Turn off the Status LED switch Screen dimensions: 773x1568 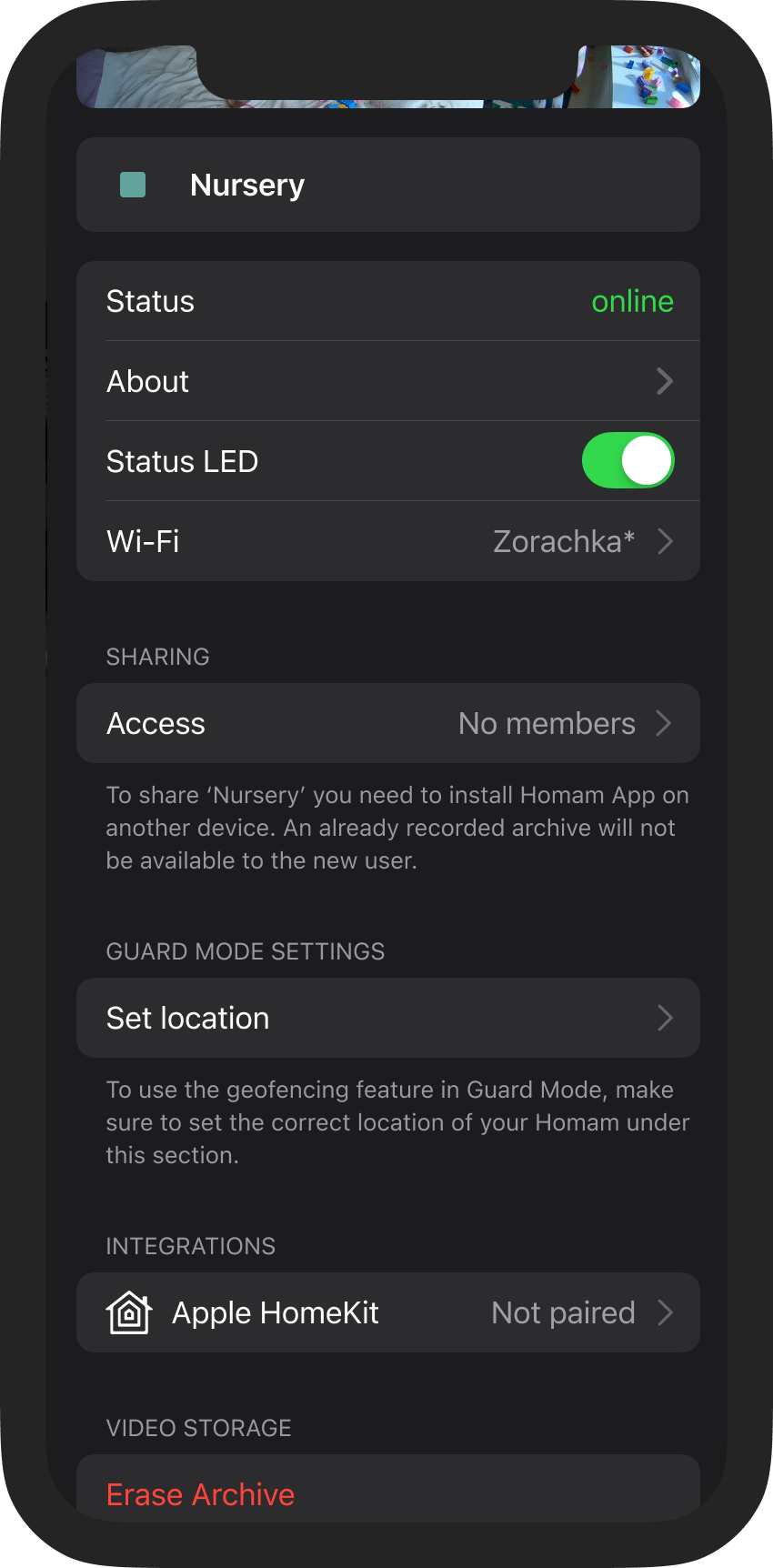[627, 460]
